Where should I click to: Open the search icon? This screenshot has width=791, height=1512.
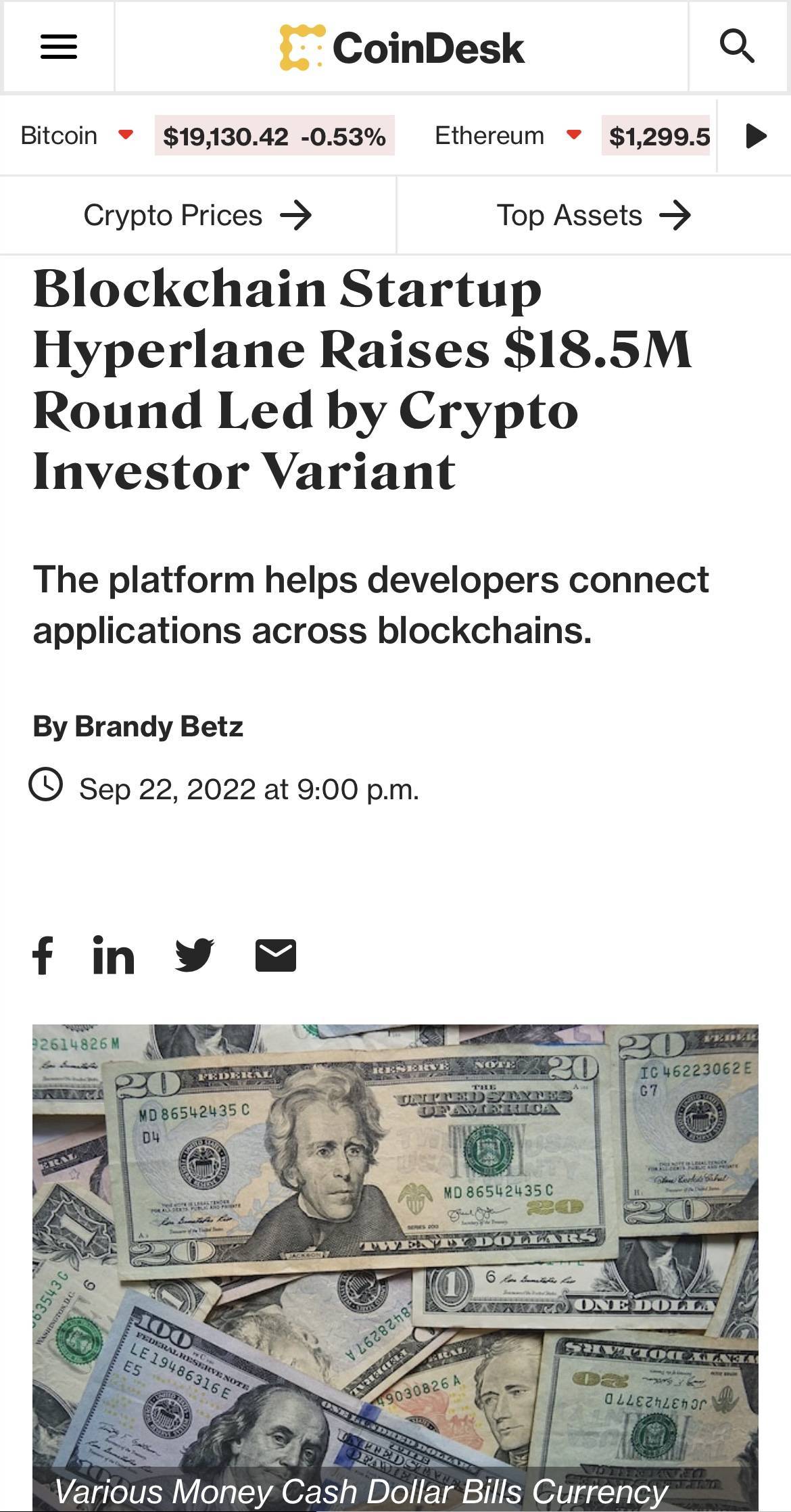pyautogui.click(x=737, y=47)
